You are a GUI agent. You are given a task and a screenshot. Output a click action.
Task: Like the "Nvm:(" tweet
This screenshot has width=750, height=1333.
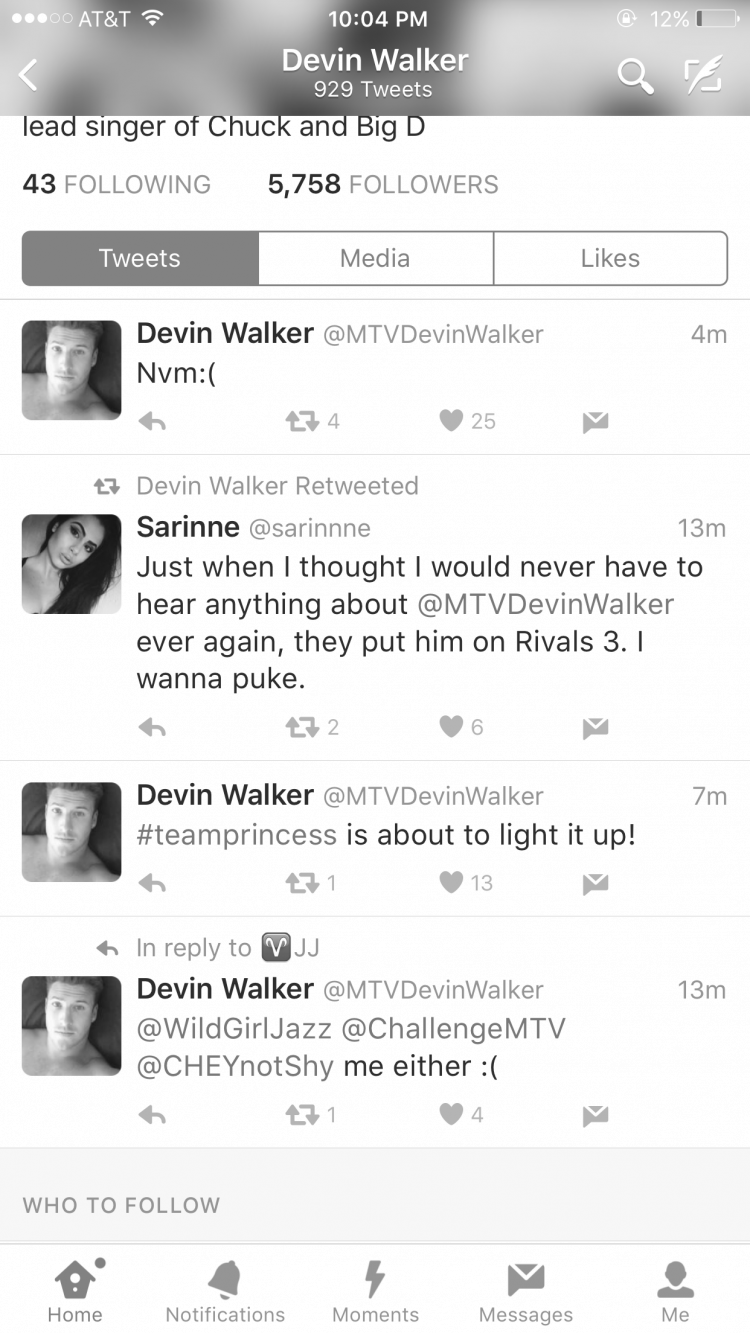point(467,421)
